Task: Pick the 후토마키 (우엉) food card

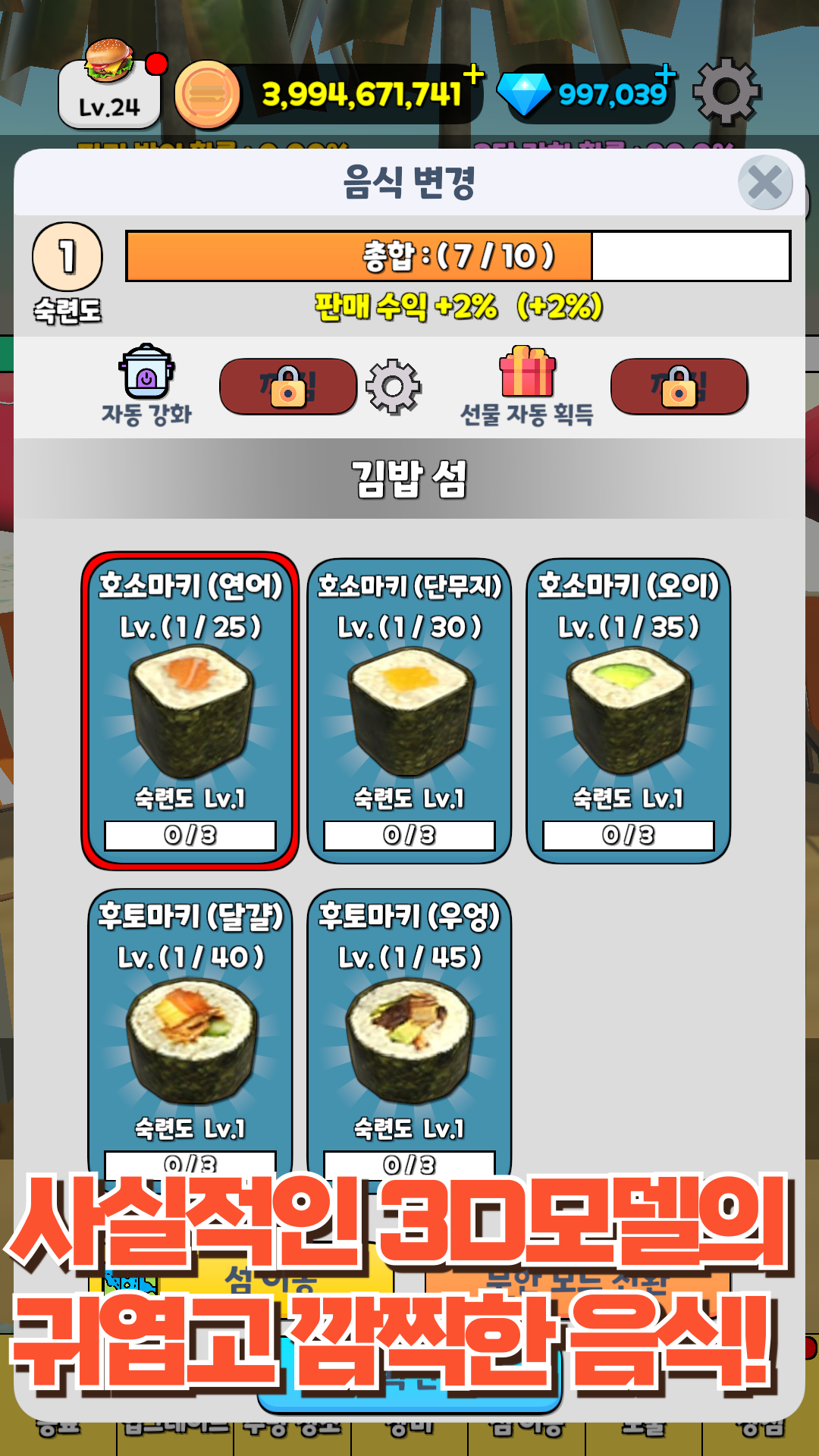Action: [x=409, y=1031]
